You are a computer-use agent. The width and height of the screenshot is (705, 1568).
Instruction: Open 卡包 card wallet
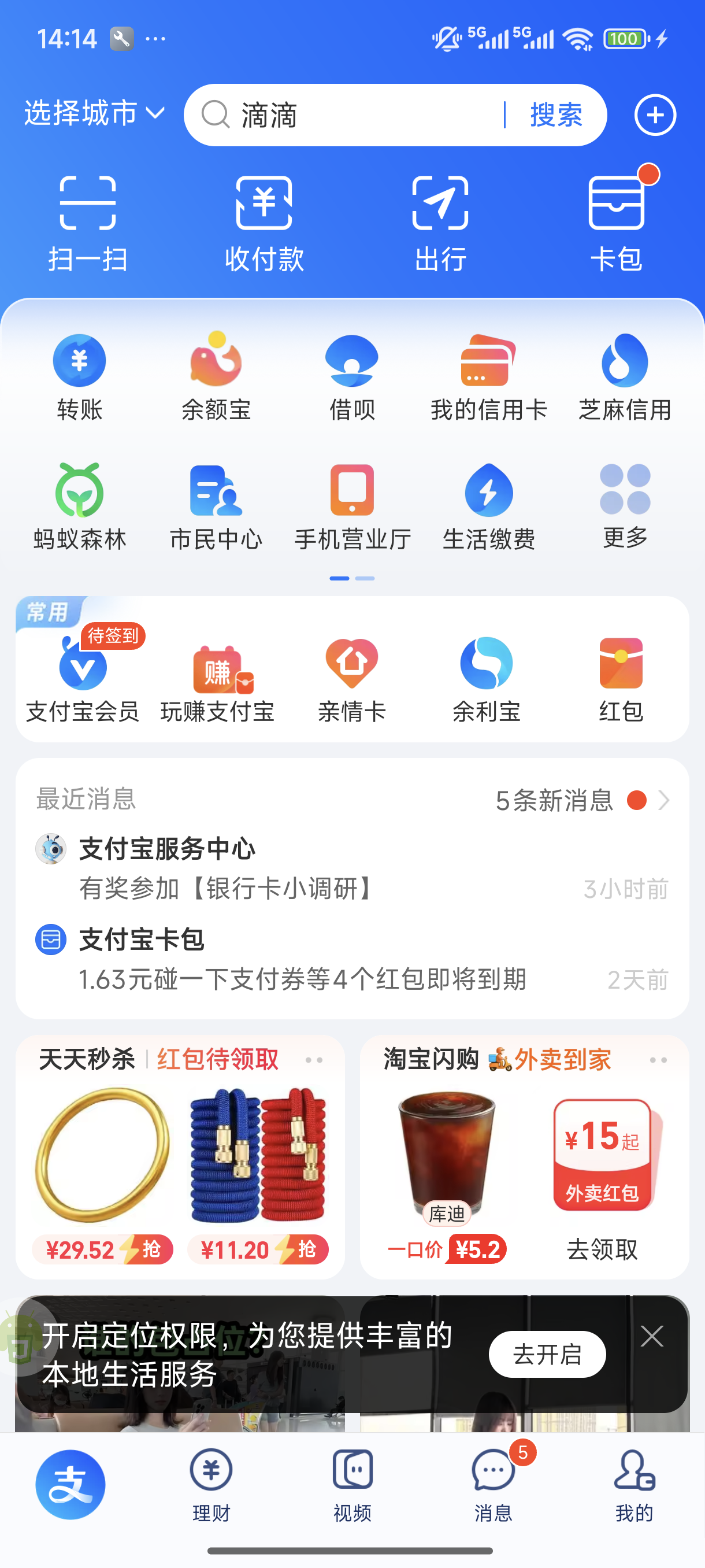(x=616, y=223)
